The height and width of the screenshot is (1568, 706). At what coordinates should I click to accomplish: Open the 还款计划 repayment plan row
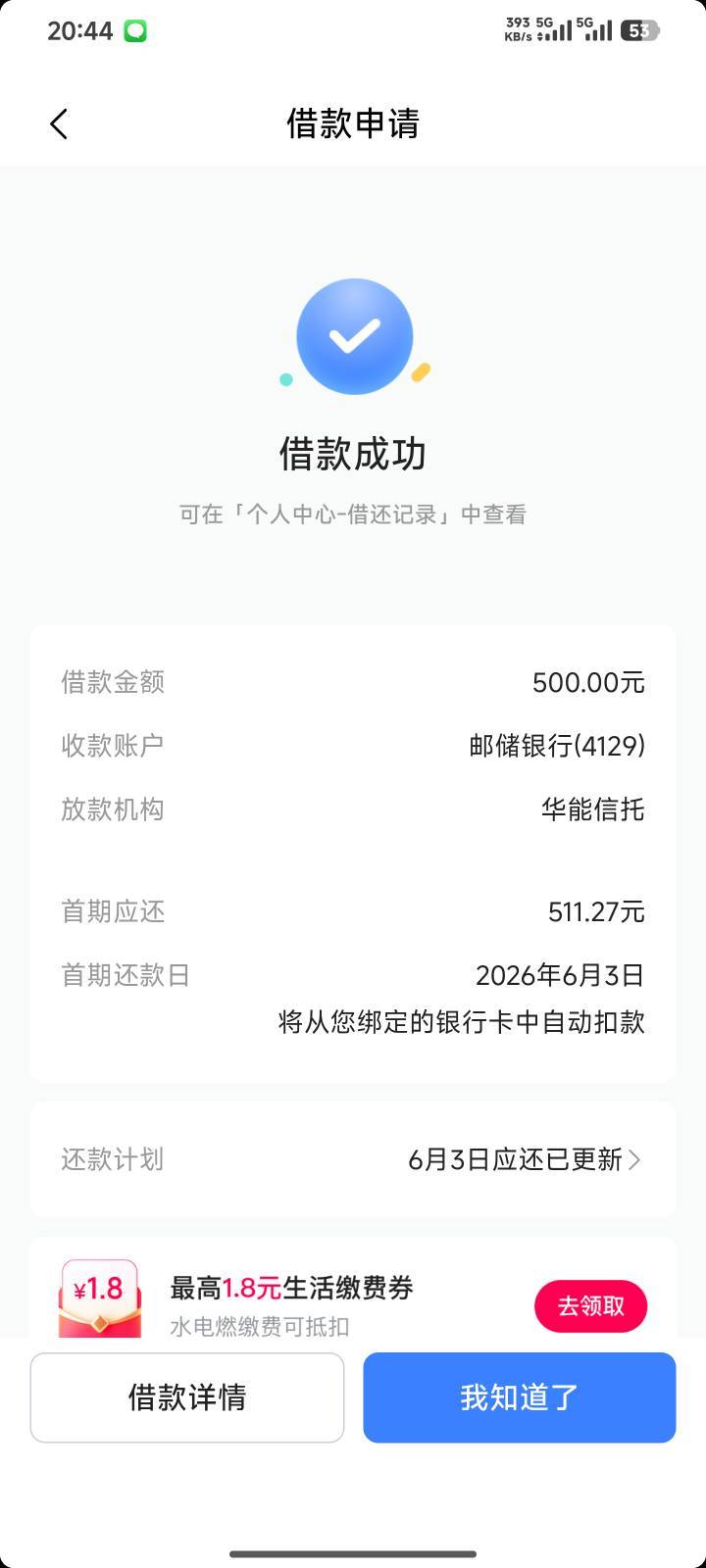[x=353, y=1159]
